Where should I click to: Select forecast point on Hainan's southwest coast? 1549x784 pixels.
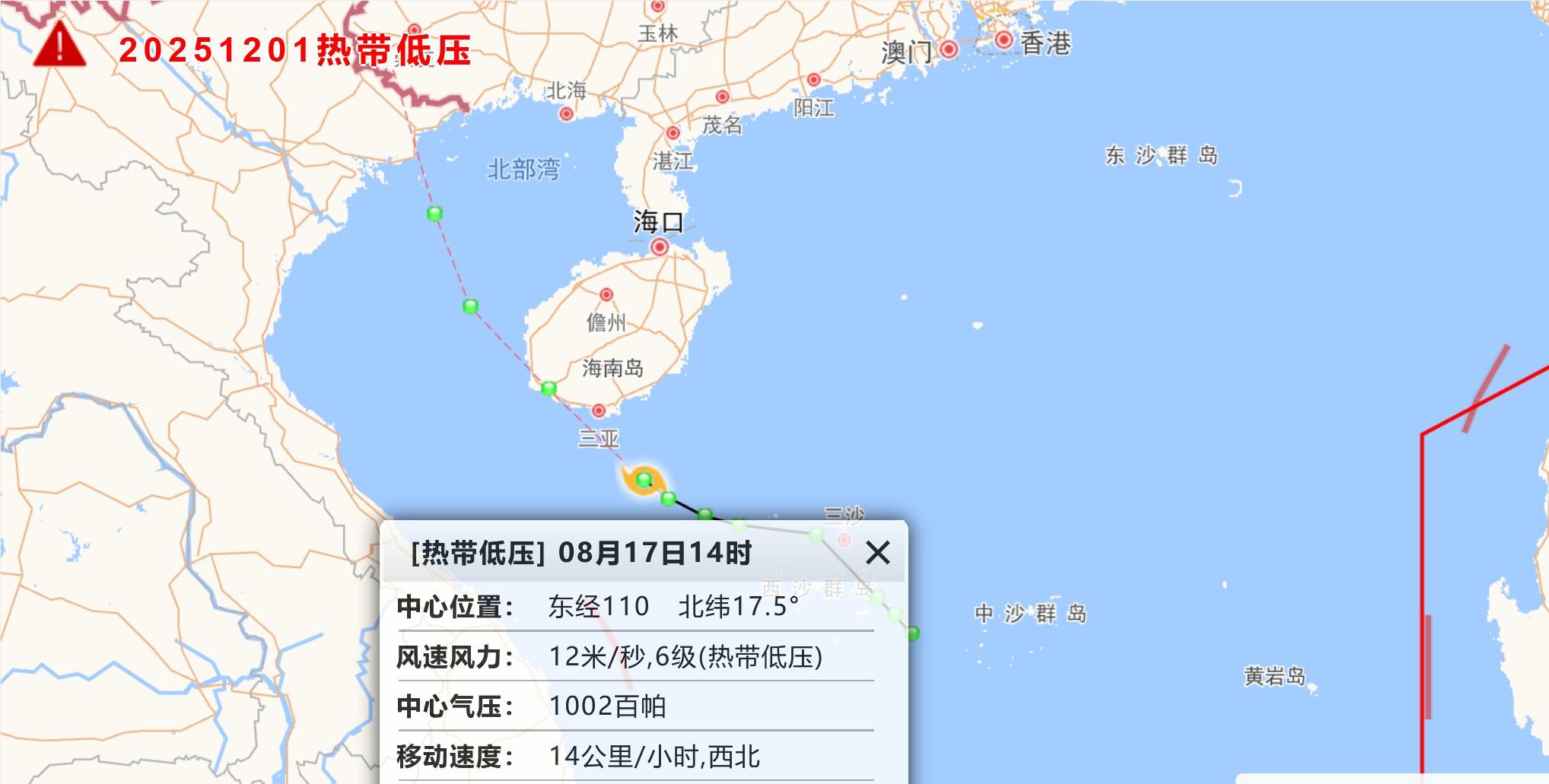549,389
